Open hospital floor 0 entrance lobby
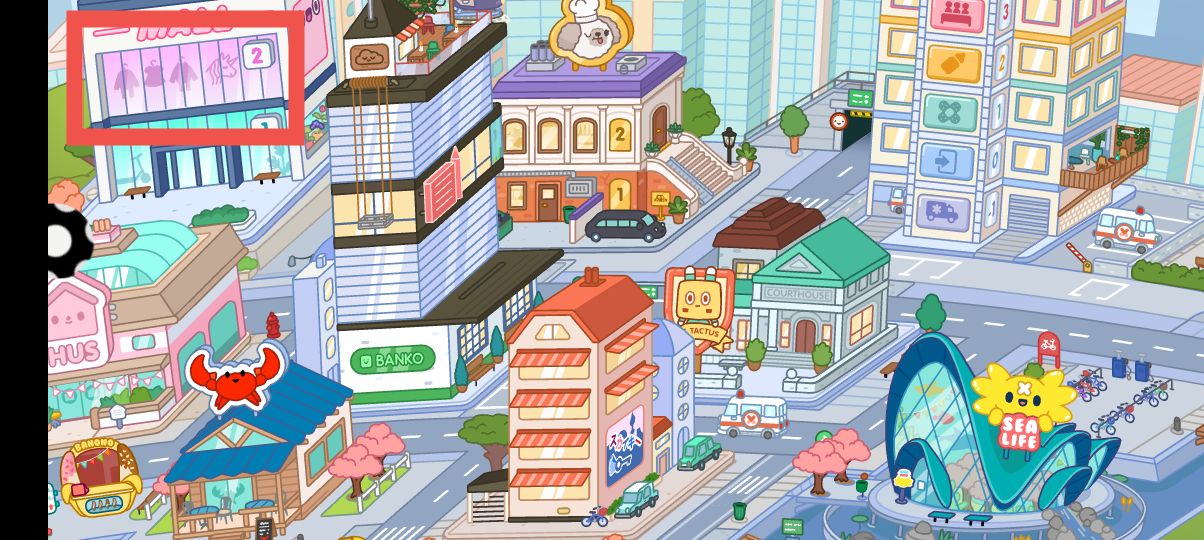1204x540 pixels. (947, 161)
